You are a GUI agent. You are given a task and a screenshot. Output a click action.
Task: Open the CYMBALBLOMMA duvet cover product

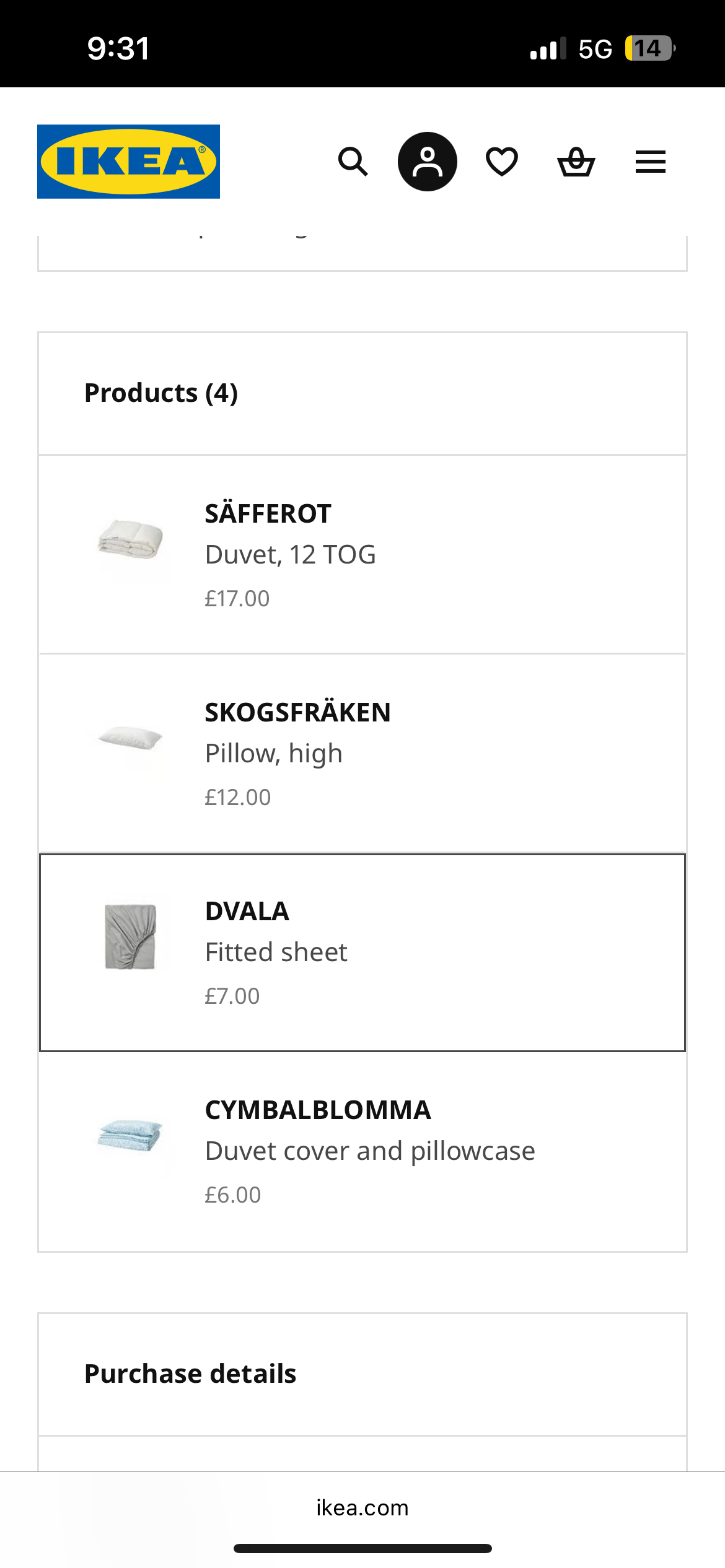[362, 1151]
